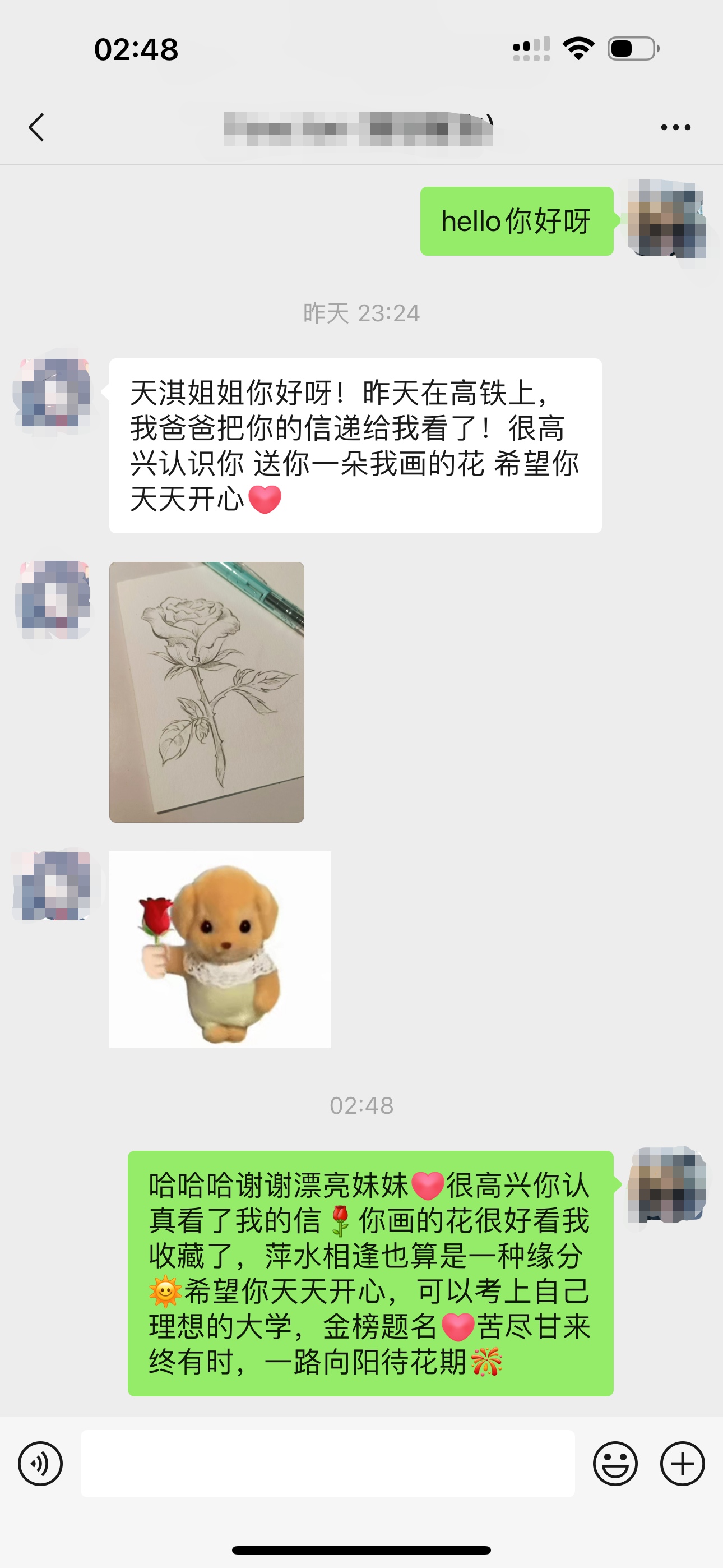
Task: Open my avatar beside hello你好呀 message
Action: point(666,219)
